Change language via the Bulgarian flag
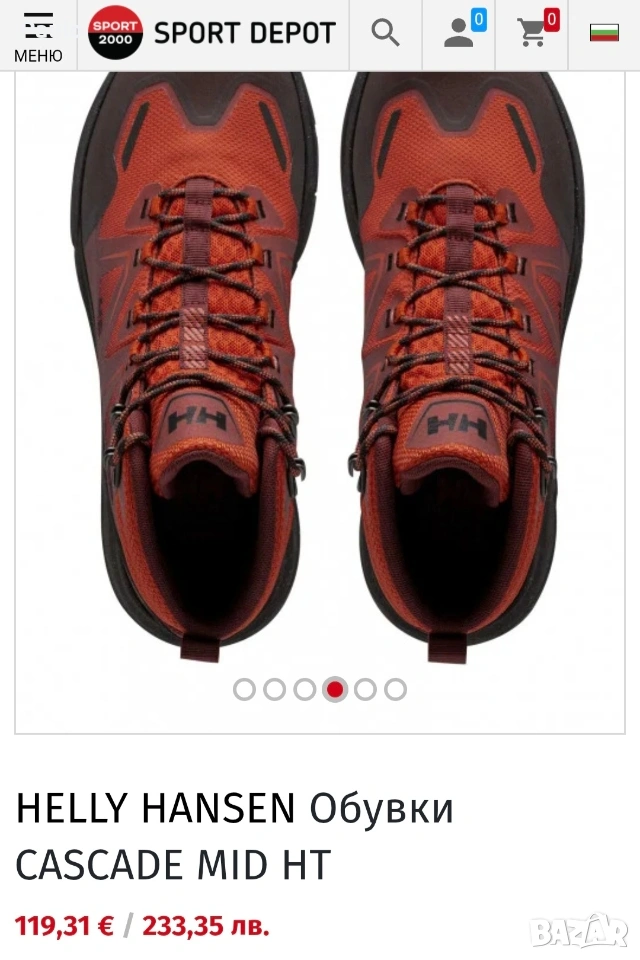Screen dimensions: 640x960 [x=604, y=33]
